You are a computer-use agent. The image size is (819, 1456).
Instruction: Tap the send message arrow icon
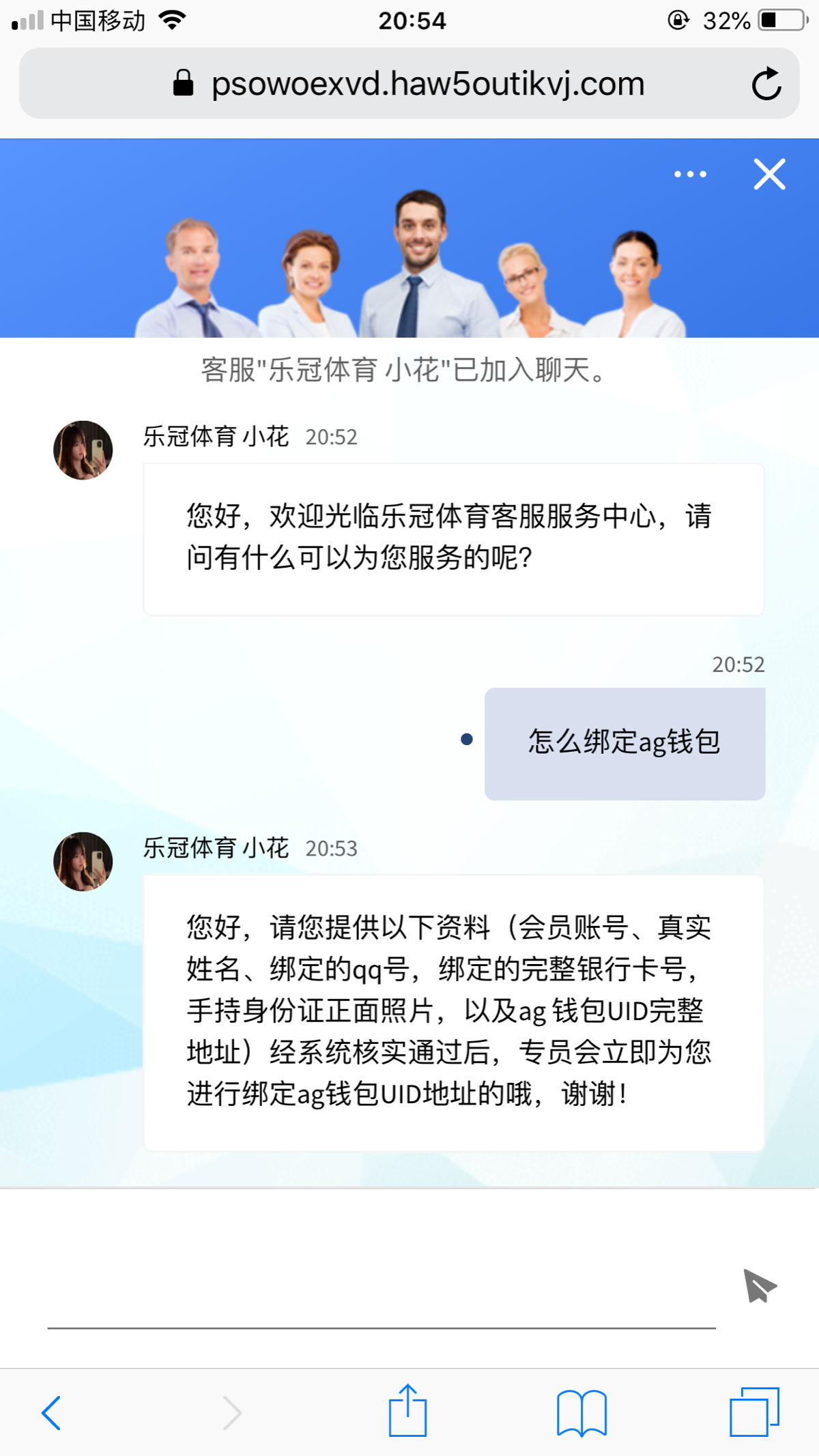point(759,1286)
